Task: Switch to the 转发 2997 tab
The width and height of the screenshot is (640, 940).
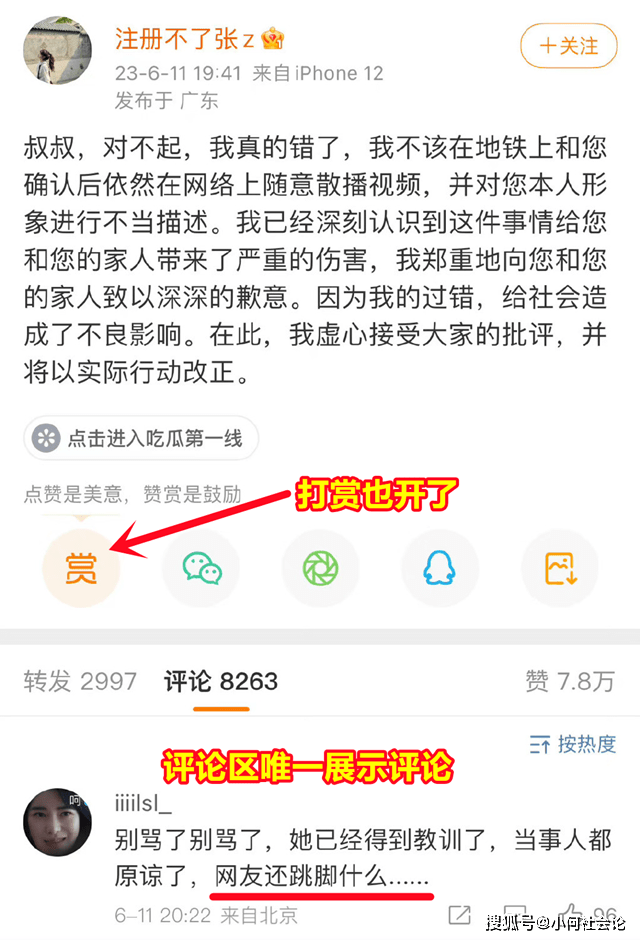Action: [80, 682]
